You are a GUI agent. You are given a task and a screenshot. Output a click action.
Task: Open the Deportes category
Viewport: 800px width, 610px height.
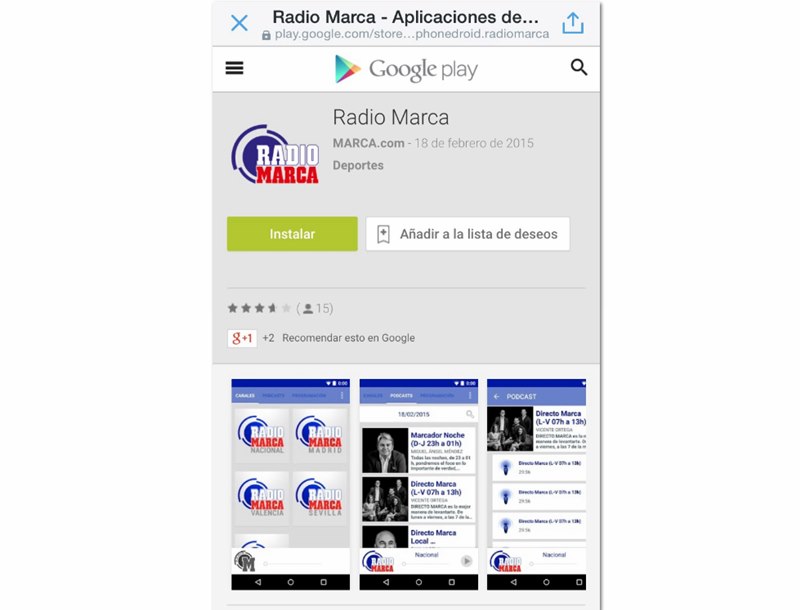(x=358, y=165)
